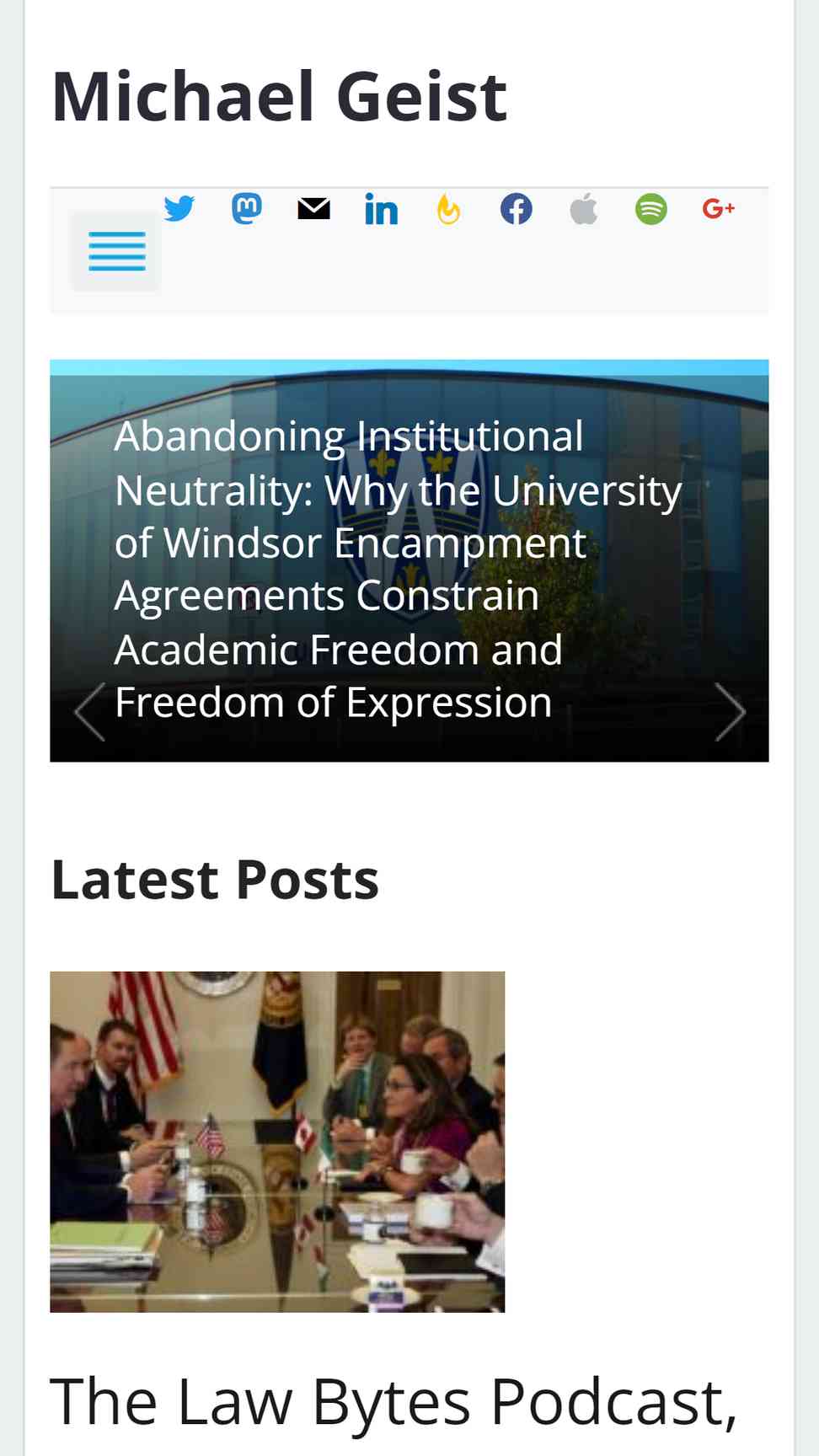This screenshot has width=819, height=1456.
Task: Show the next slide in the carousel
Action: coord(730,712)
